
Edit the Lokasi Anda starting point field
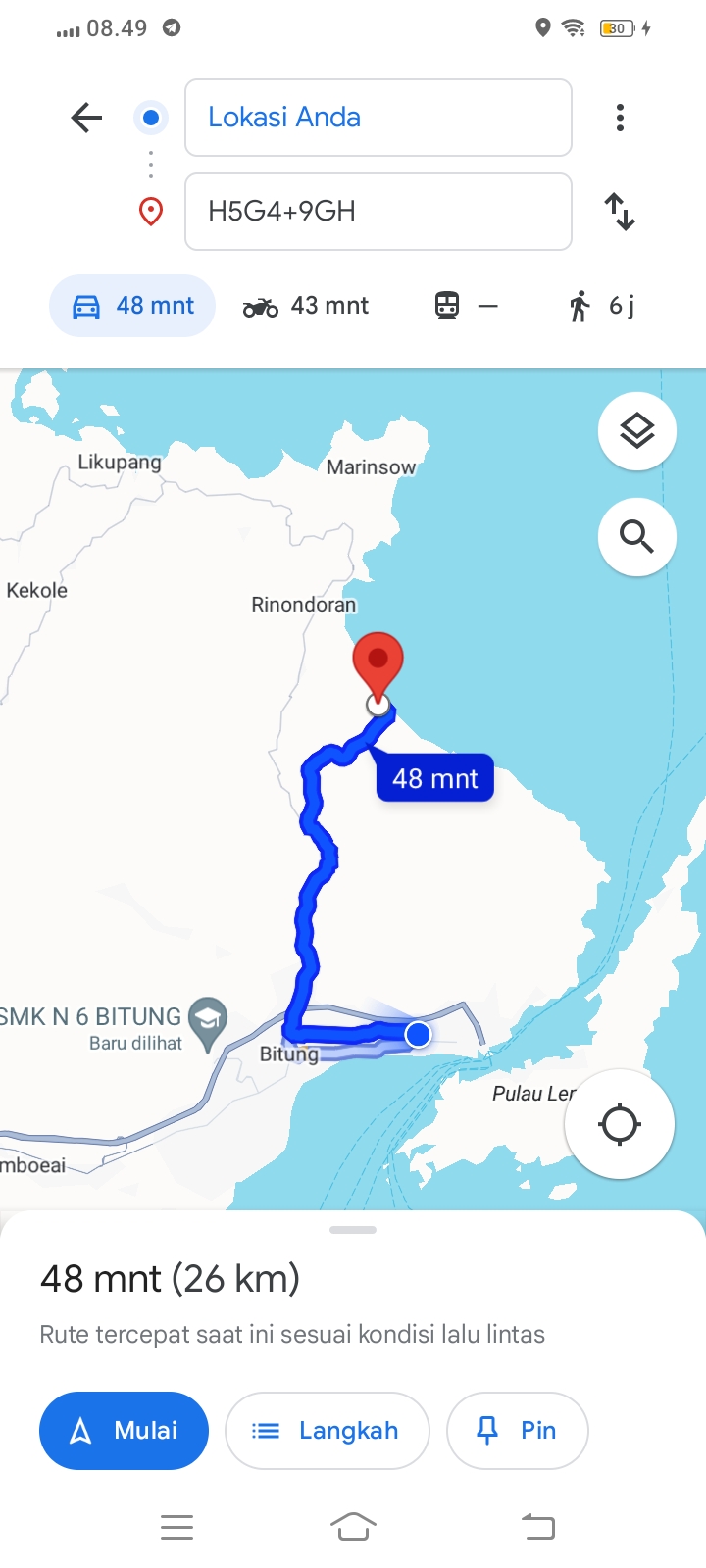(378, 118)
